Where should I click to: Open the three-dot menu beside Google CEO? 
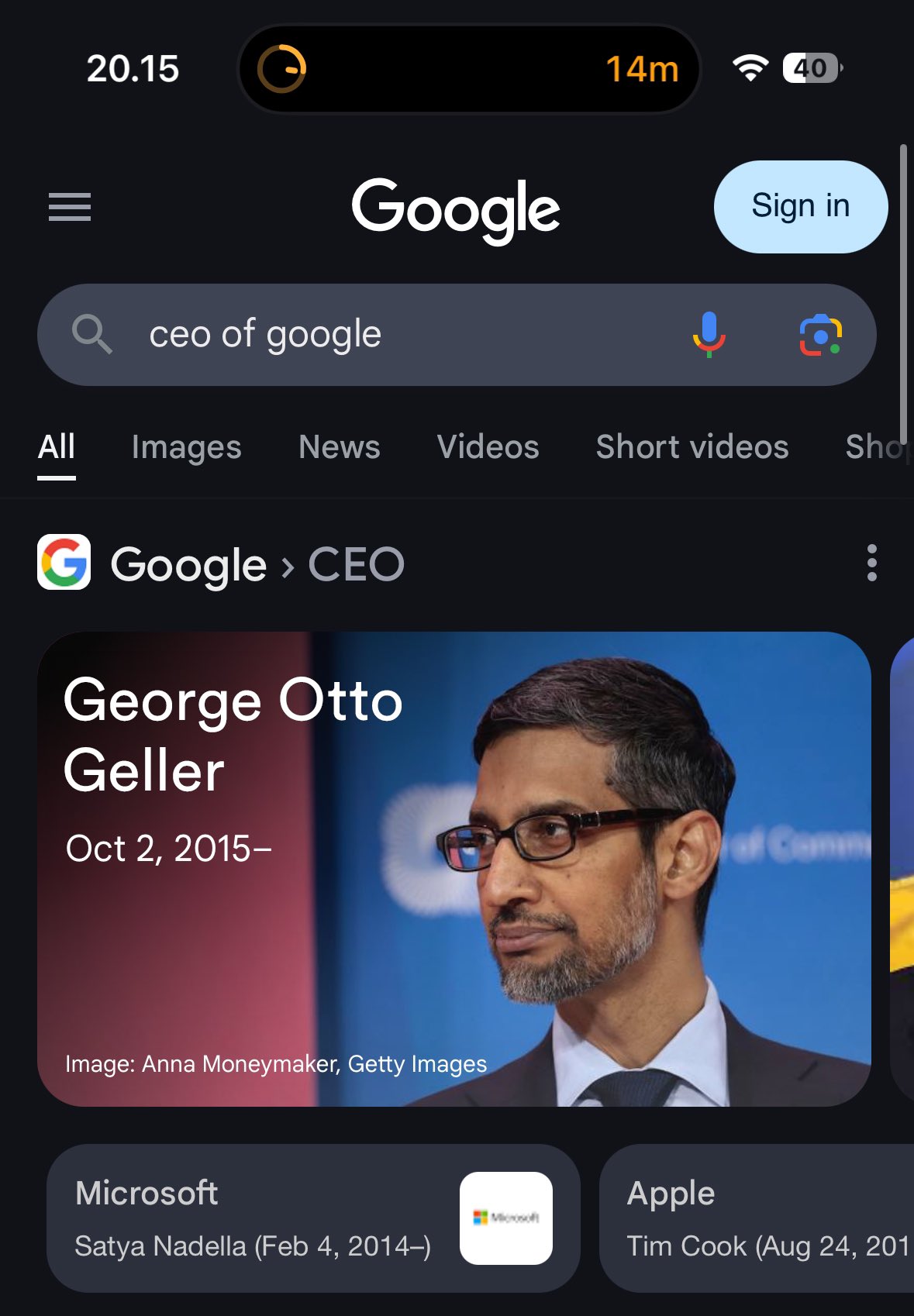click(x=871, y=563)
